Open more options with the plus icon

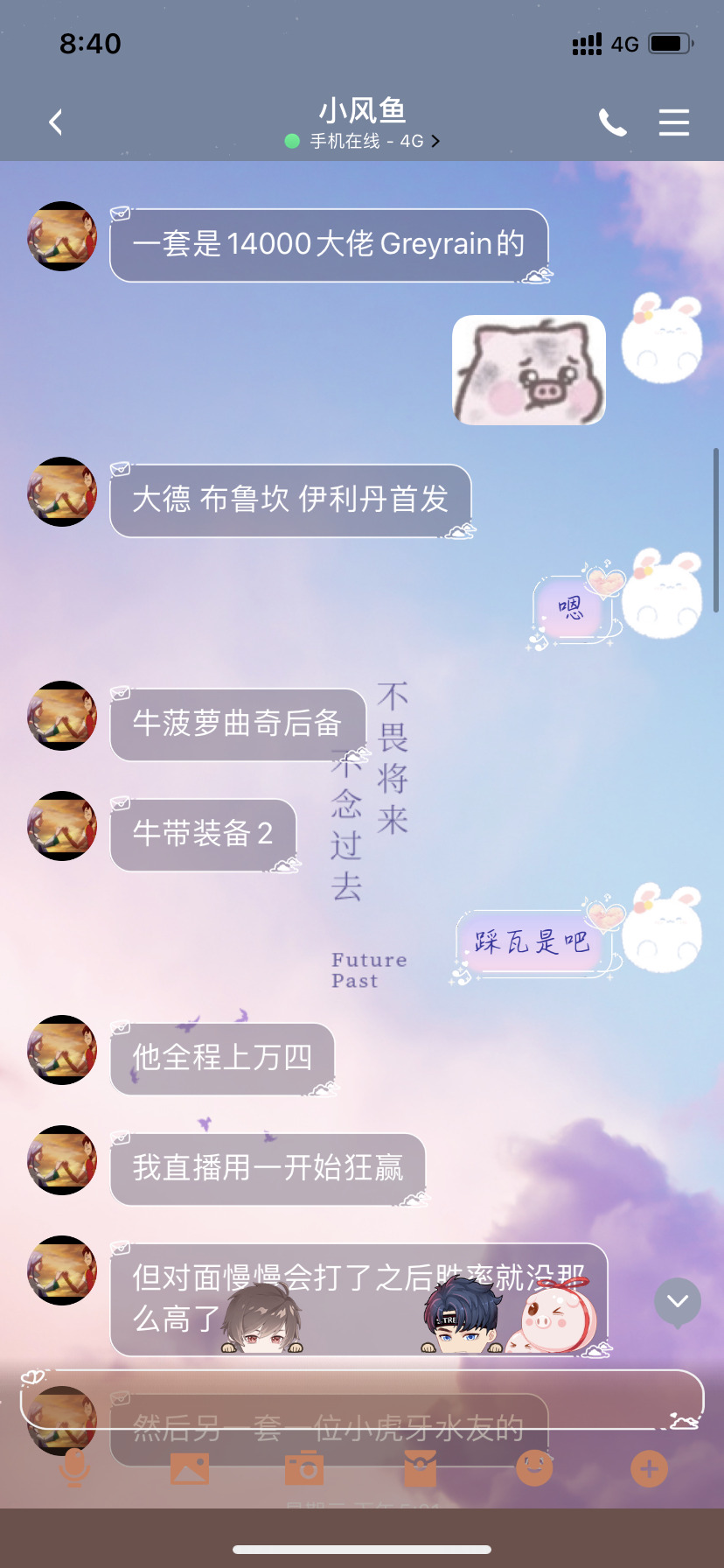(x=649, y=1468)
